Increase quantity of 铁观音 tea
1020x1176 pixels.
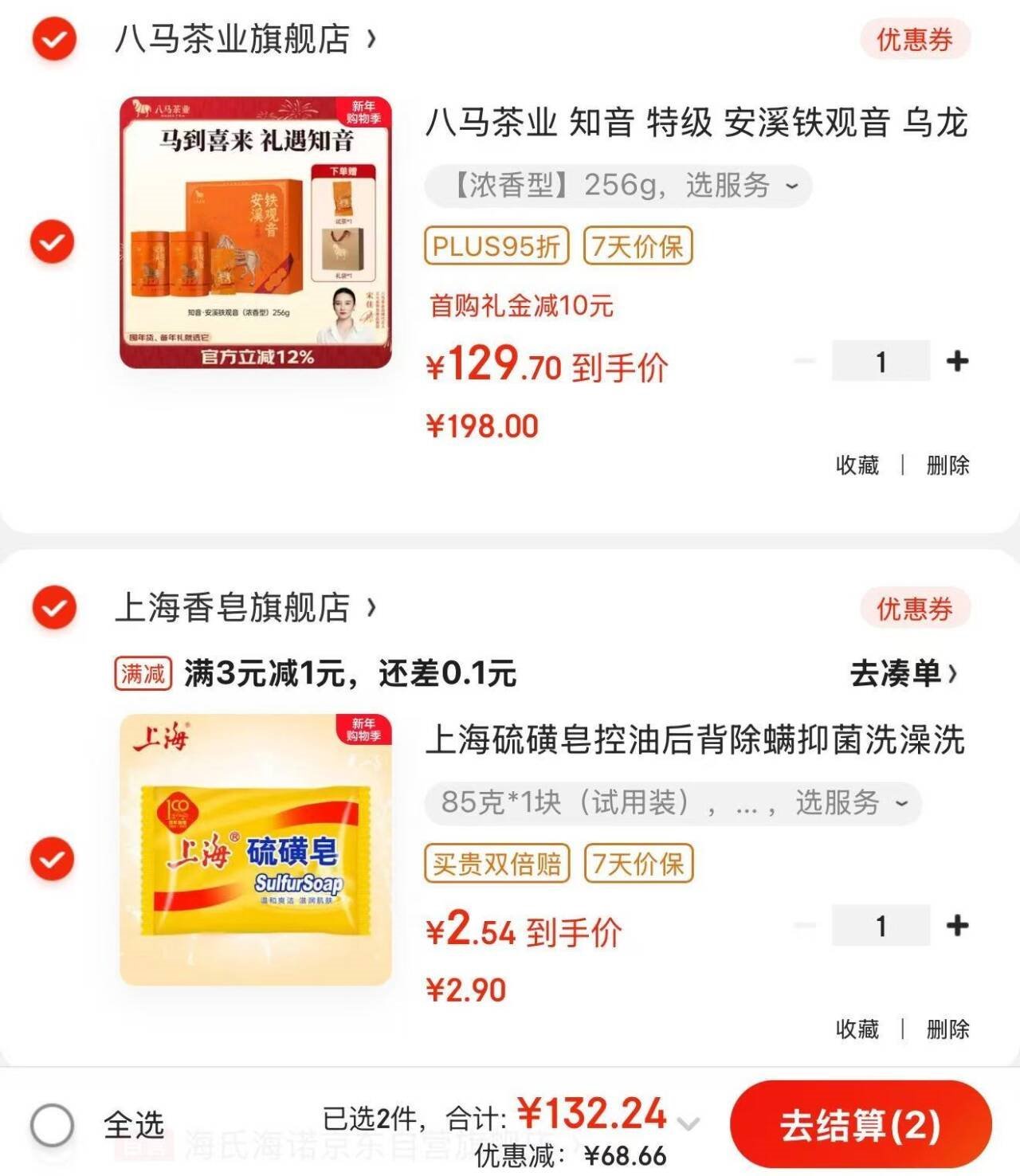point(957,361)
